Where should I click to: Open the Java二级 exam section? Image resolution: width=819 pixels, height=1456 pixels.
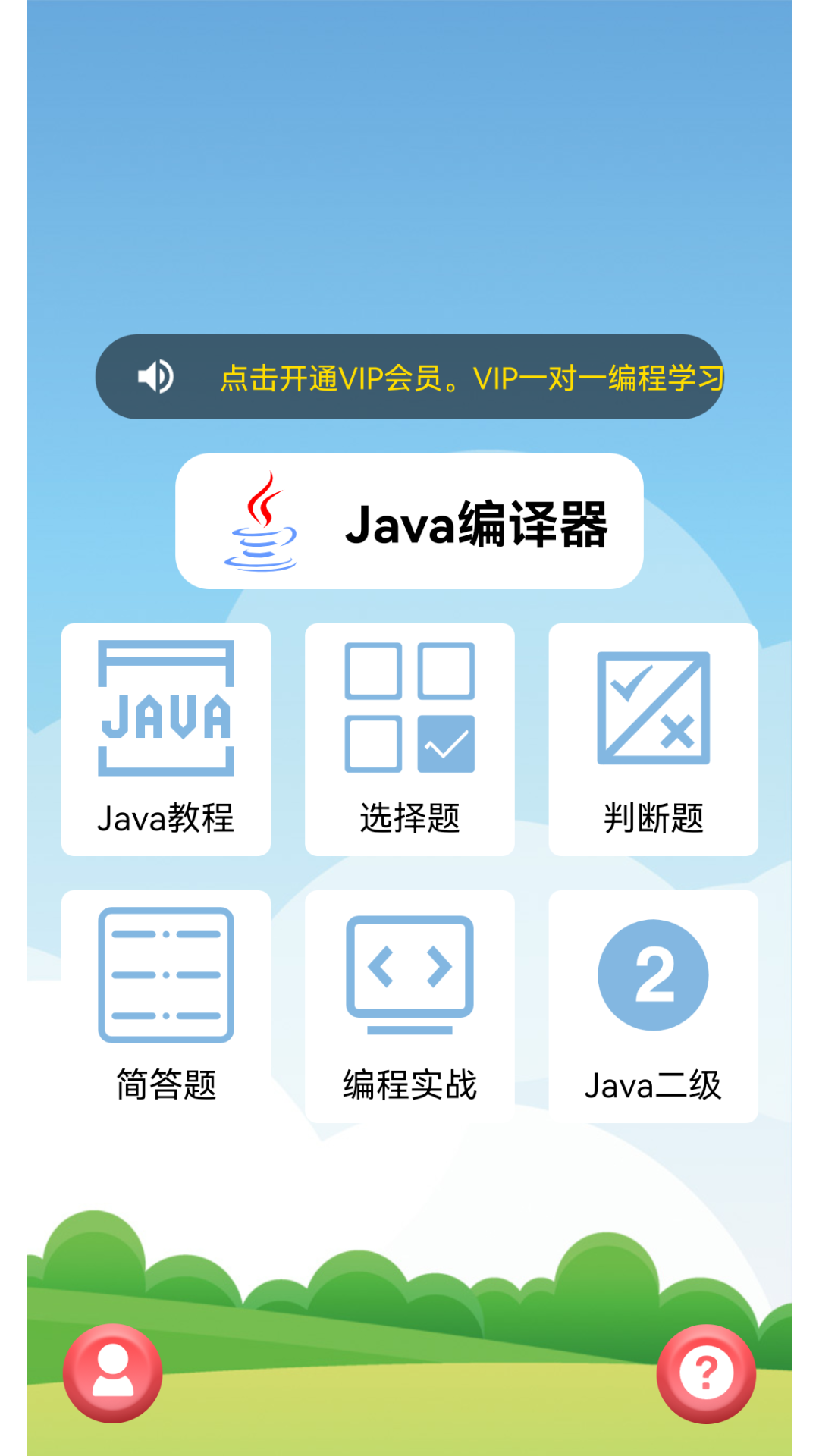pyautogui.click(x=653, y=1006)
